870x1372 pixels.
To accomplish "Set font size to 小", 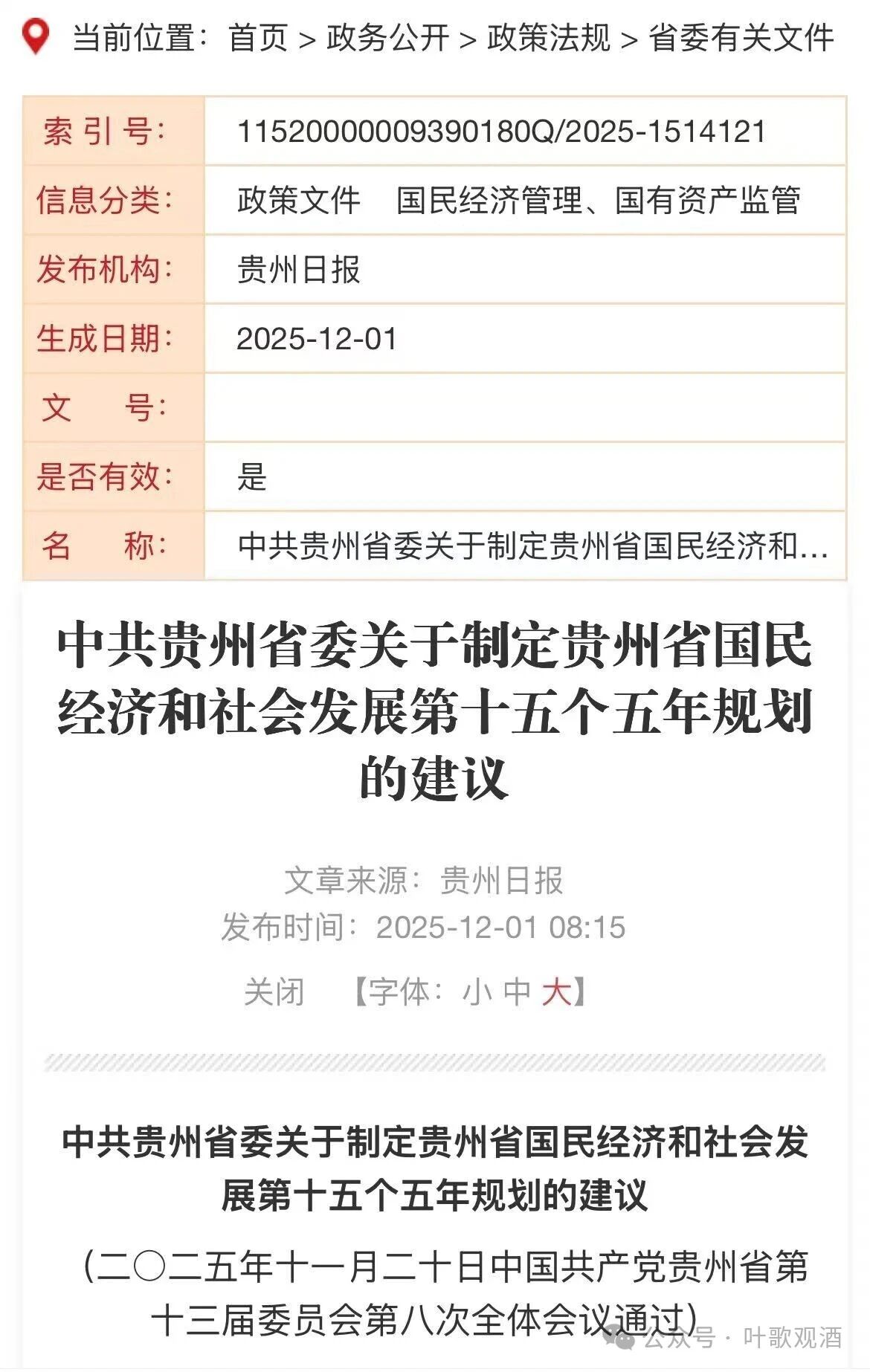I will [x=477, y=992].
